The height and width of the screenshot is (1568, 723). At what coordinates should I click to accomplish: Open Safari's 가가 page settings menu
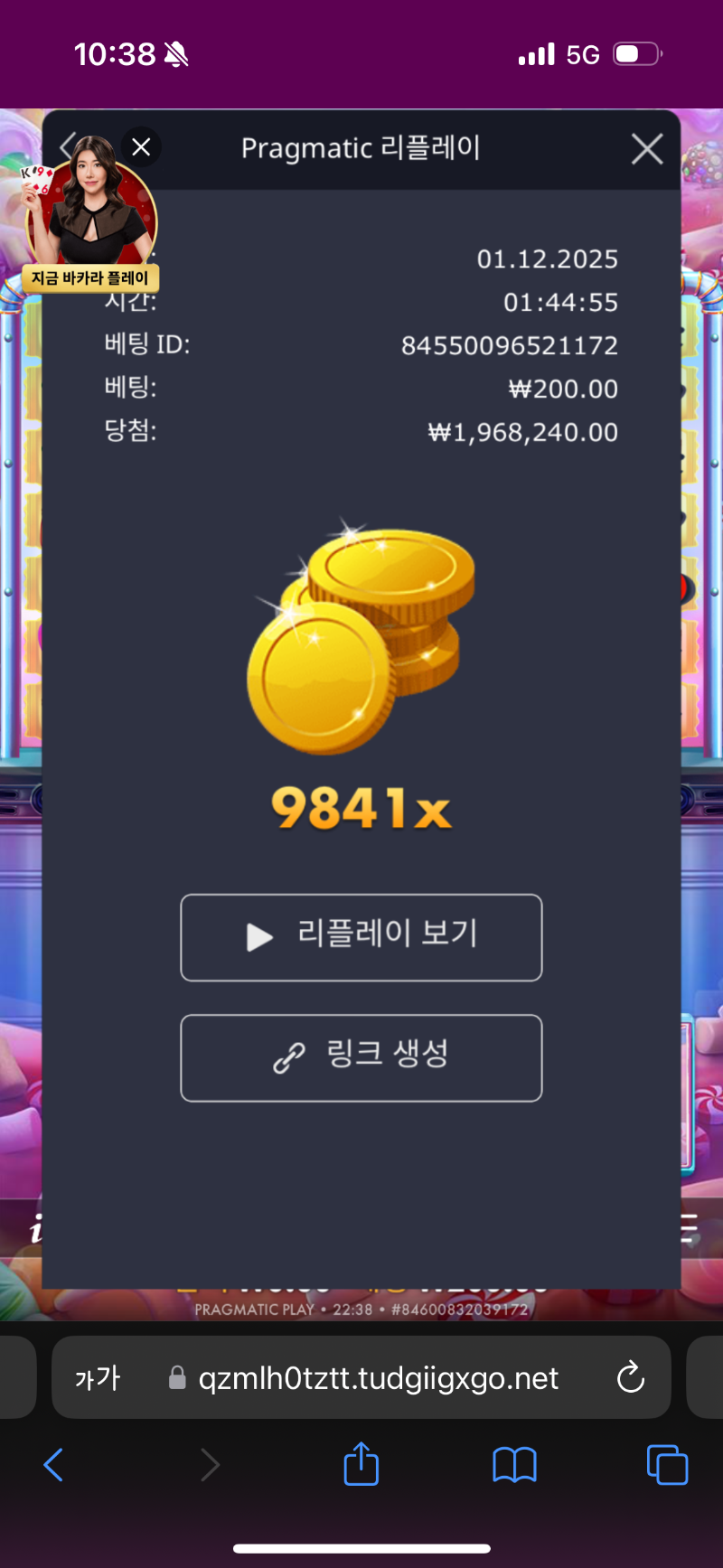point(98,1378)
